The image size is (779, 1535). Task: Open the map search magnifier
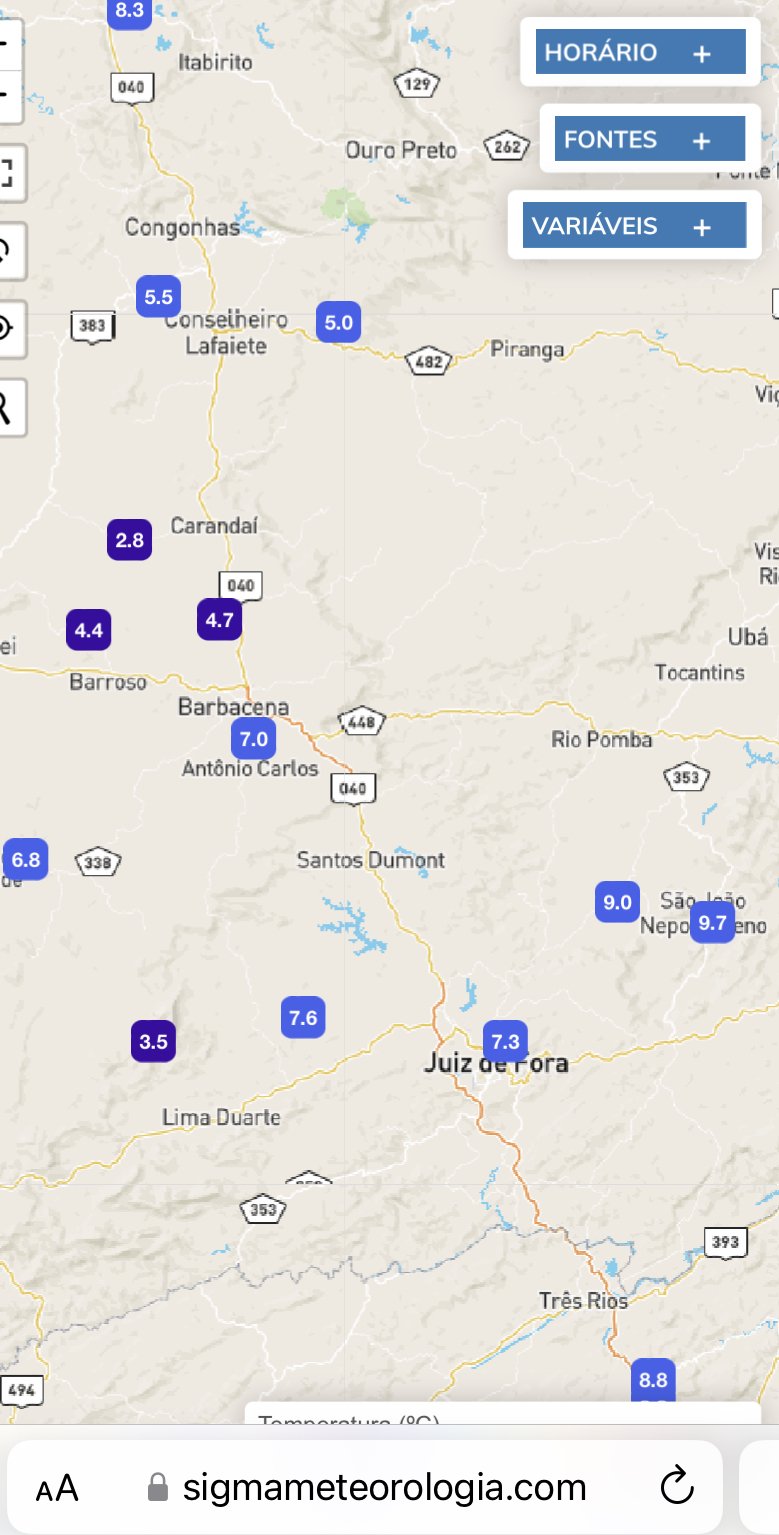(10, 406)
